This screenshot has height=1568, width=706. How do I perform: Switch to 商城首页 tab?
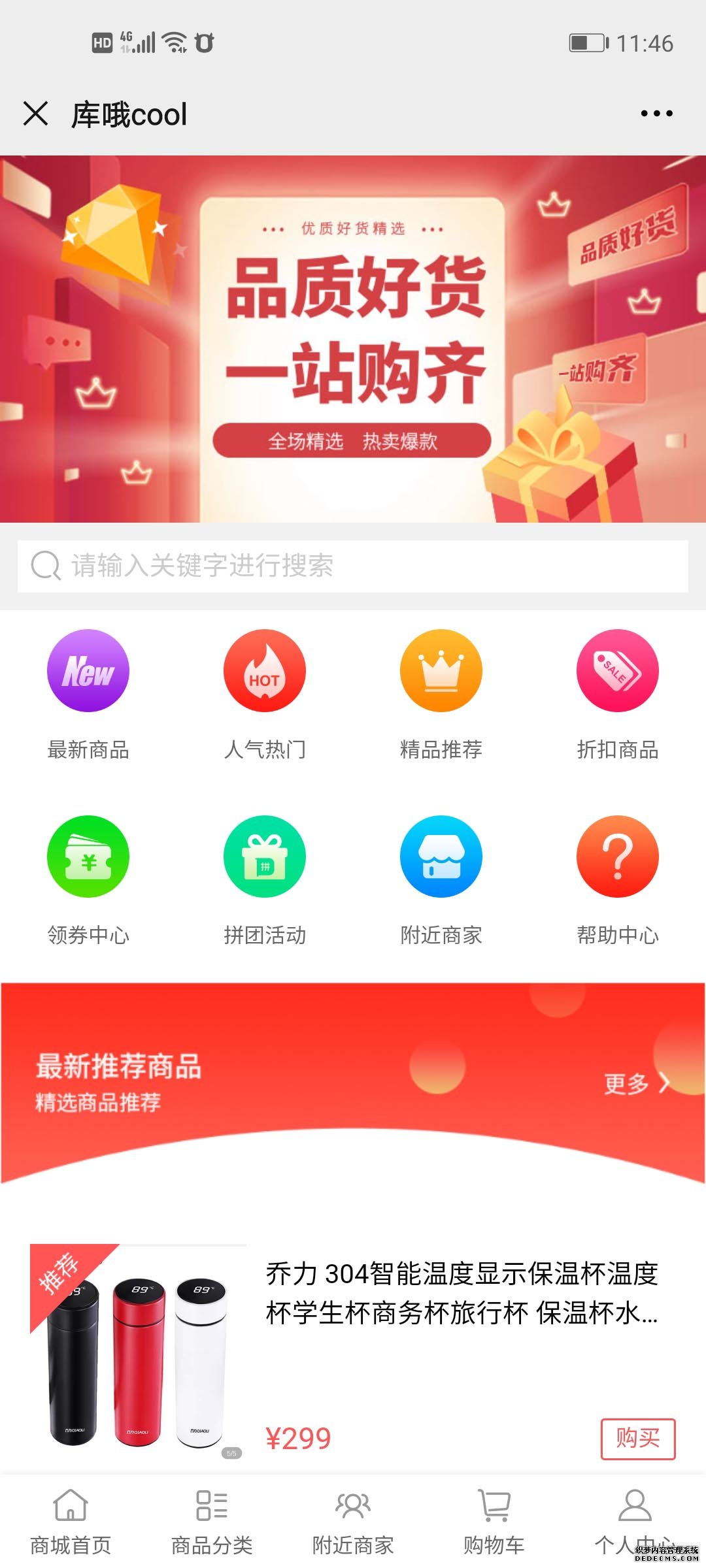[x=71, y=1521]
